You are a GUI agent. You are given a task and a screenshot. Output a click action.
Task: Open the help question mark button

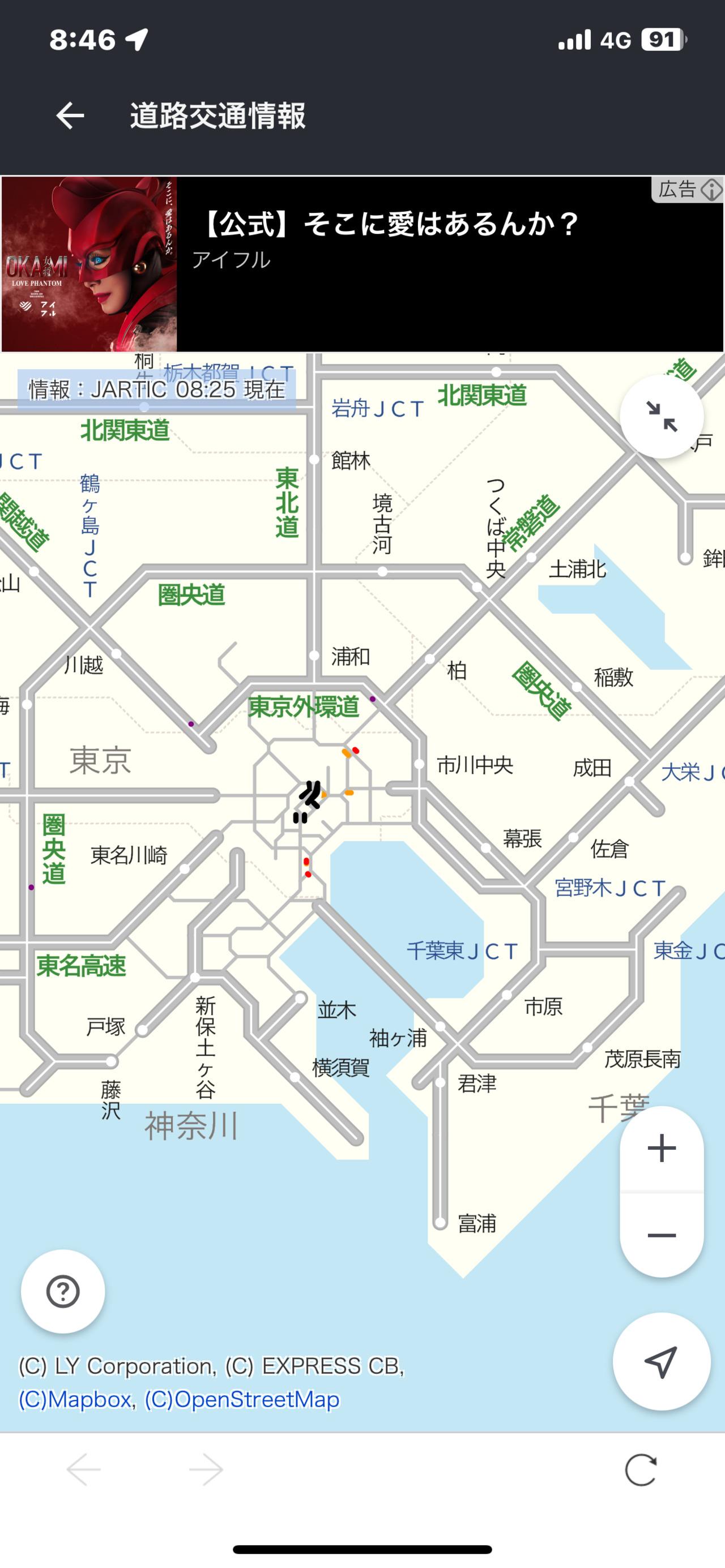tap(63, 1291)
